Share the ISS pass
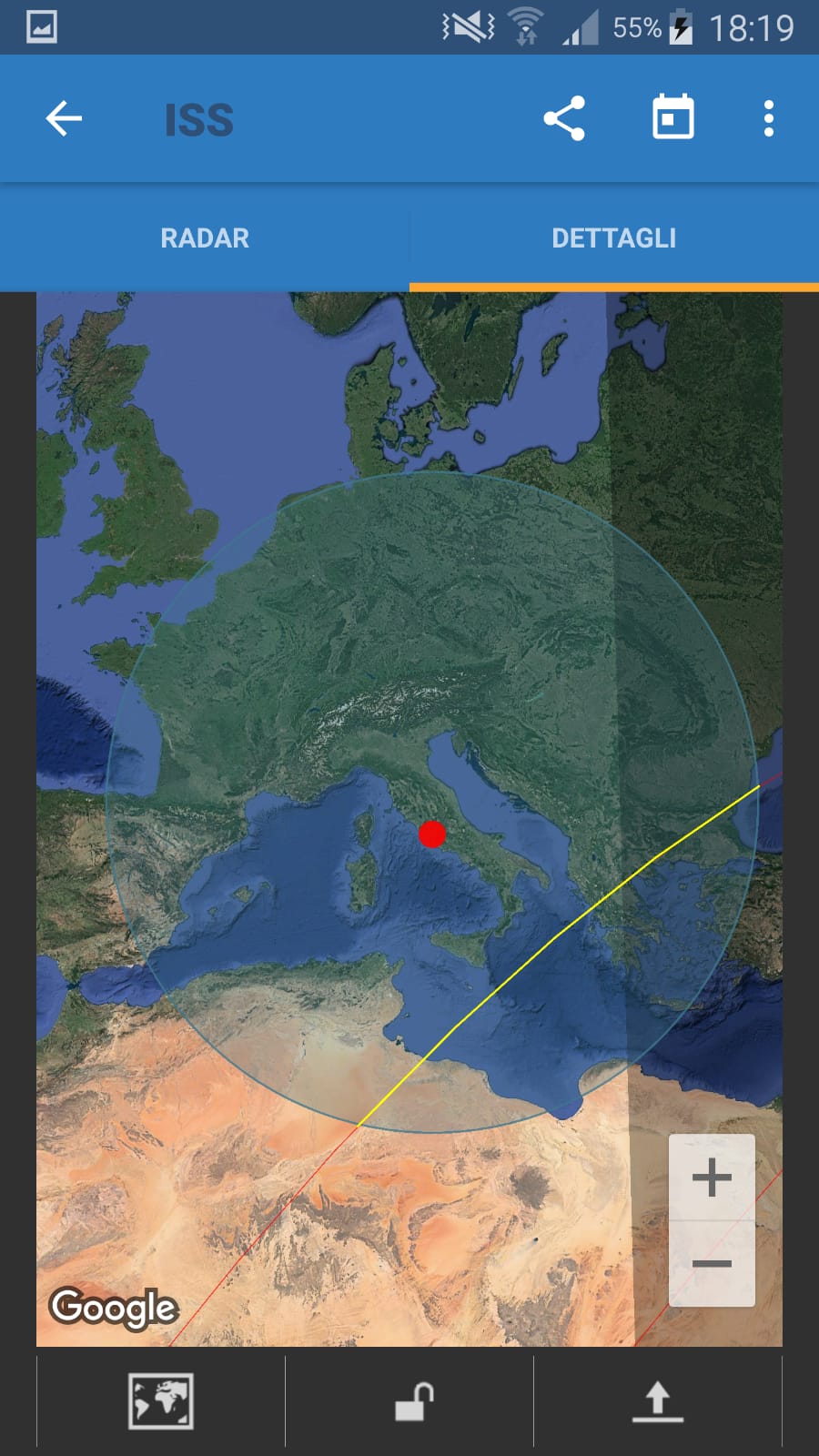The image size is (819, 1456). [564, 118]
